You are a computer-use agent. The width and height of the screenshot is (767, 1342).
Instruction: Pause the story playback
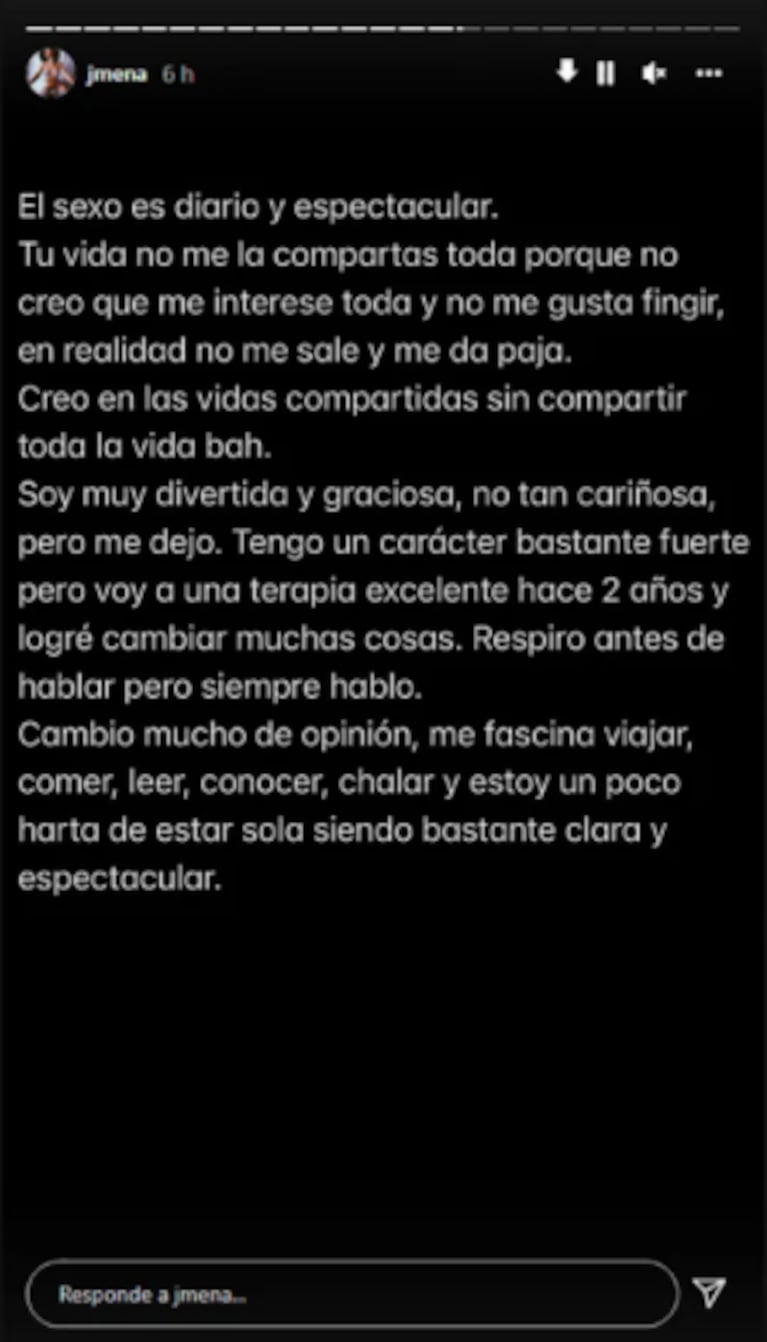coord(606,73)
